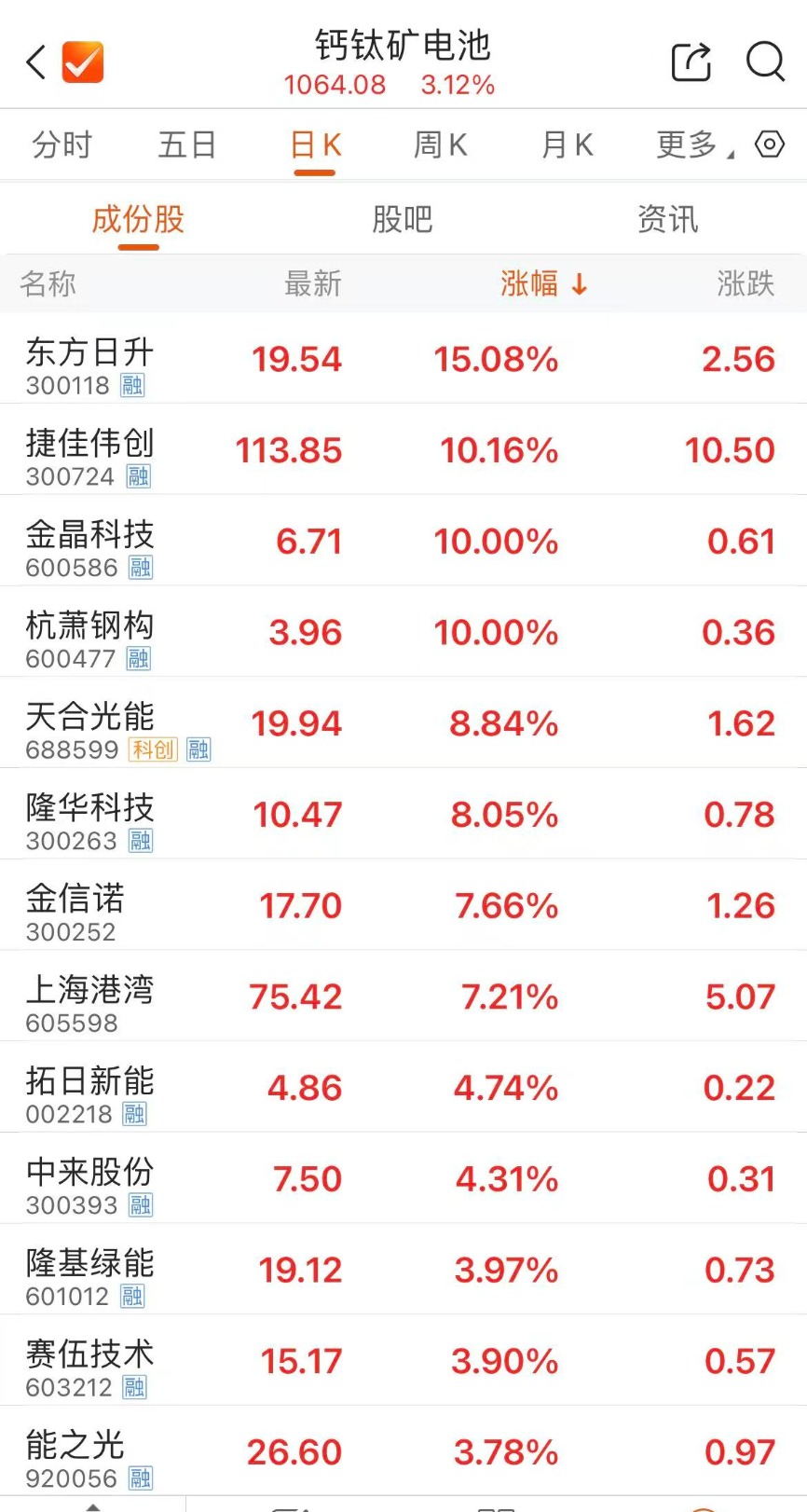
Task: Select the 月K chart tab
Action: click(x=567, y=145)
